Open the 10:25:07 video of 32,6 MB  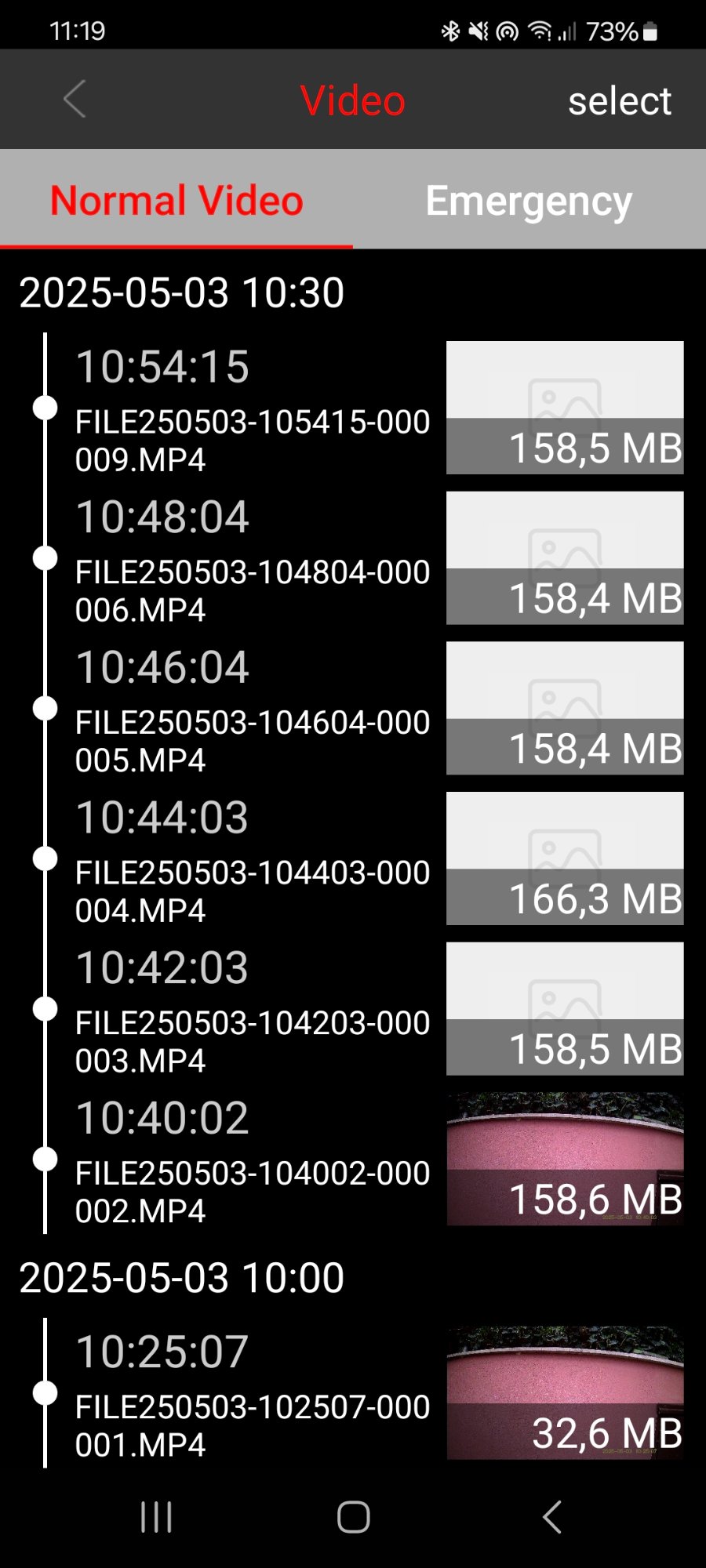point(353,1393)
